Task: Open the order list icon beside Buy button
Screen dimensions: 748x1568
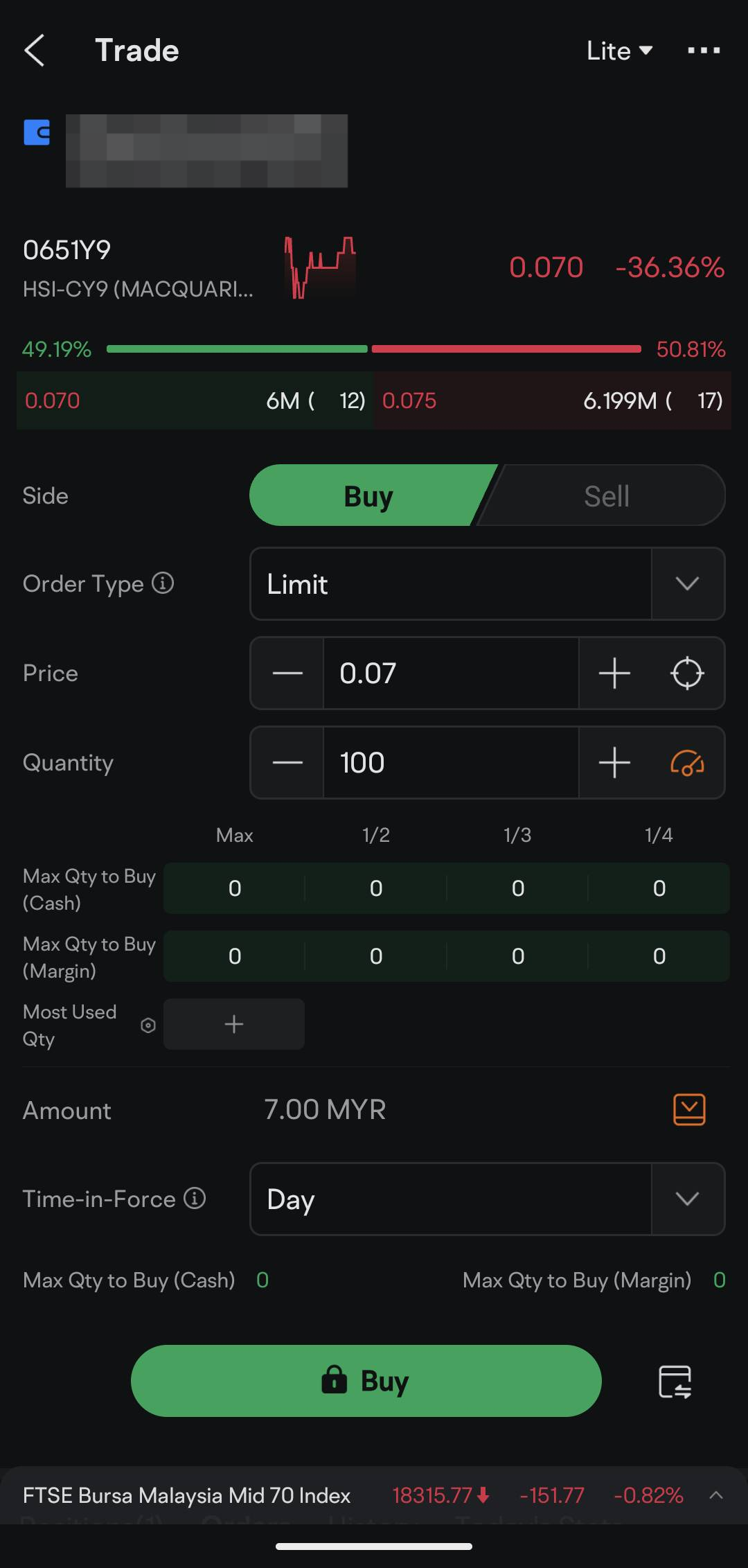Action: (x=673, y=1380)
